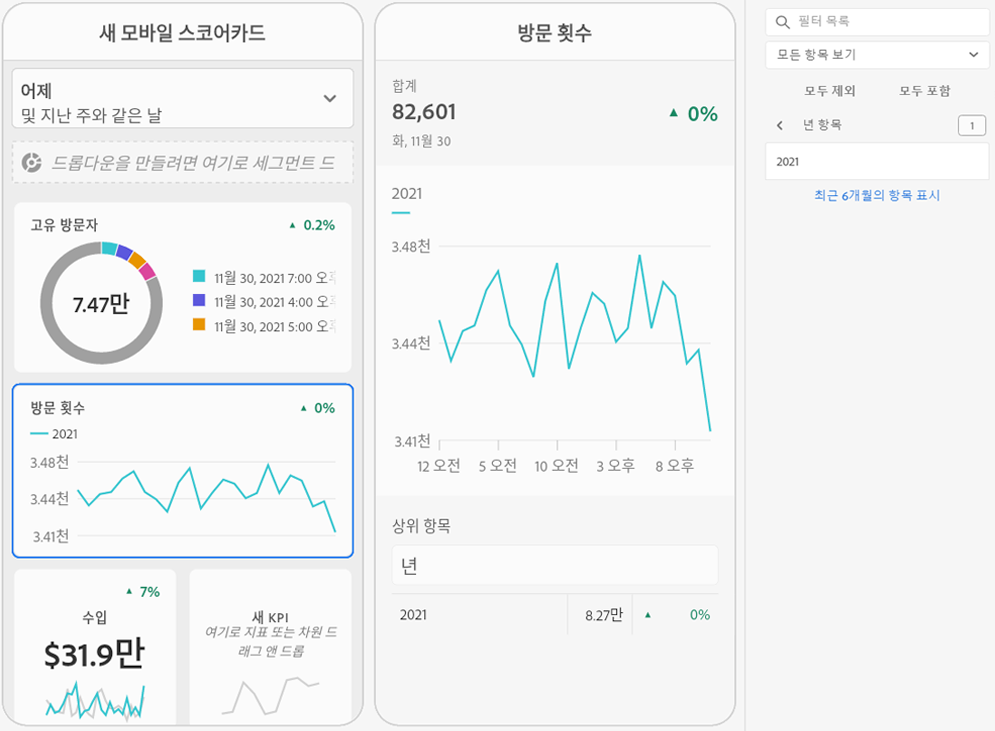This screenshot has width=995, height=731.
Task: Tap 모두 포함 to include all
Action: click(x=924, y=91)
